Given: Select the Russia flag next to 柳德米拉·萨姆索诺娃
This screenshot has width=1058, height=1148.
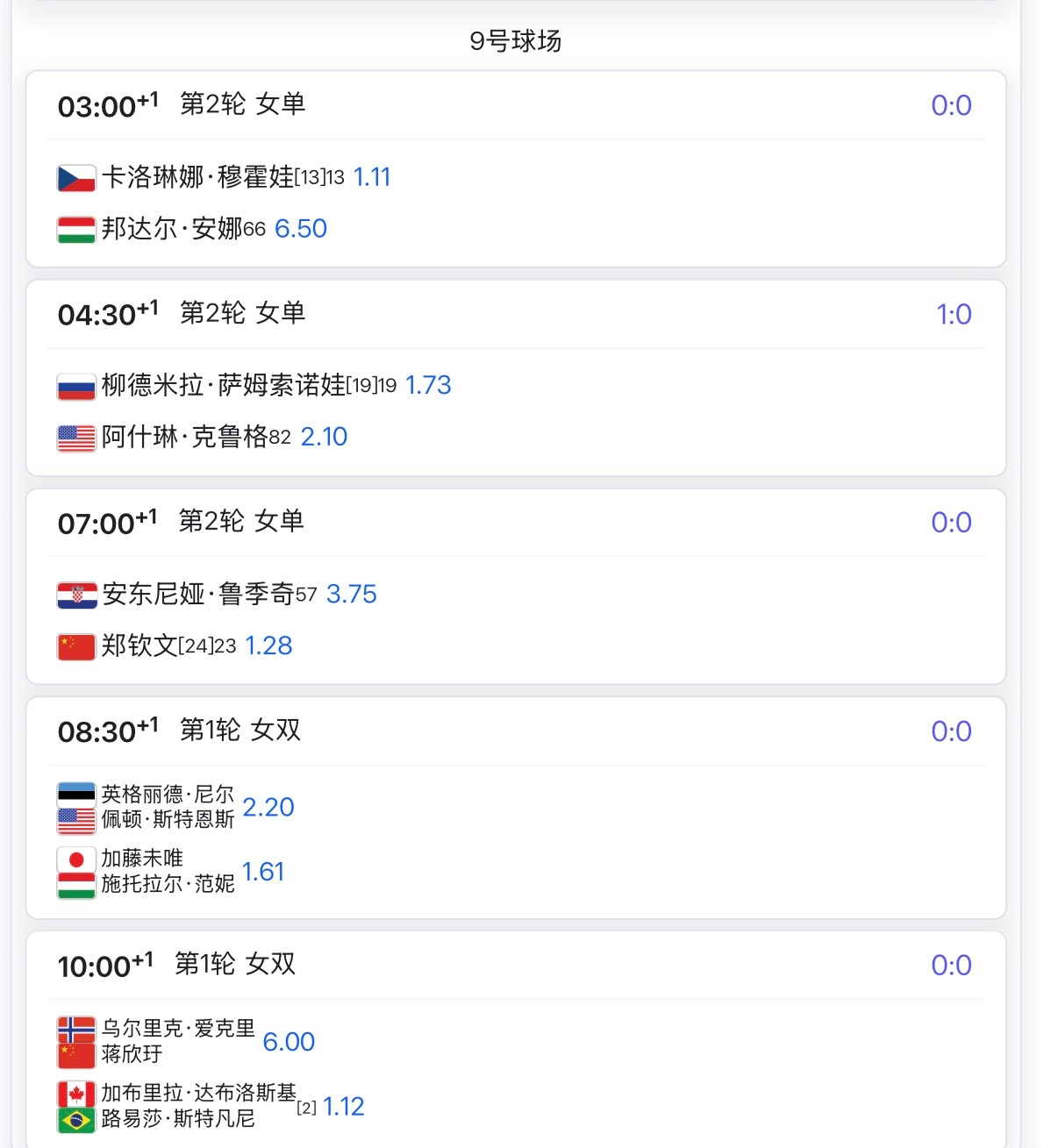Looking at the screenshot, I should (75, 385).
